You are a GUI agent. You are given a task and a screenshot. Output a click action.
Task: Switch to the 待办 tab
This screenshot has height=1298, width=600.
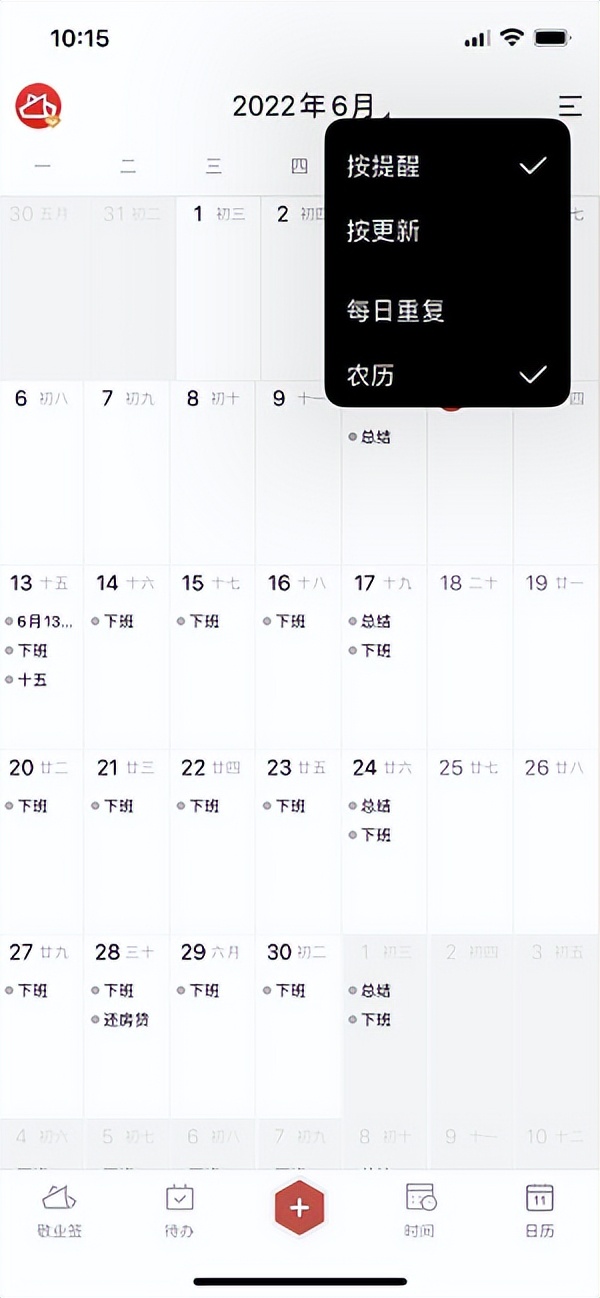coord(179,1210)
